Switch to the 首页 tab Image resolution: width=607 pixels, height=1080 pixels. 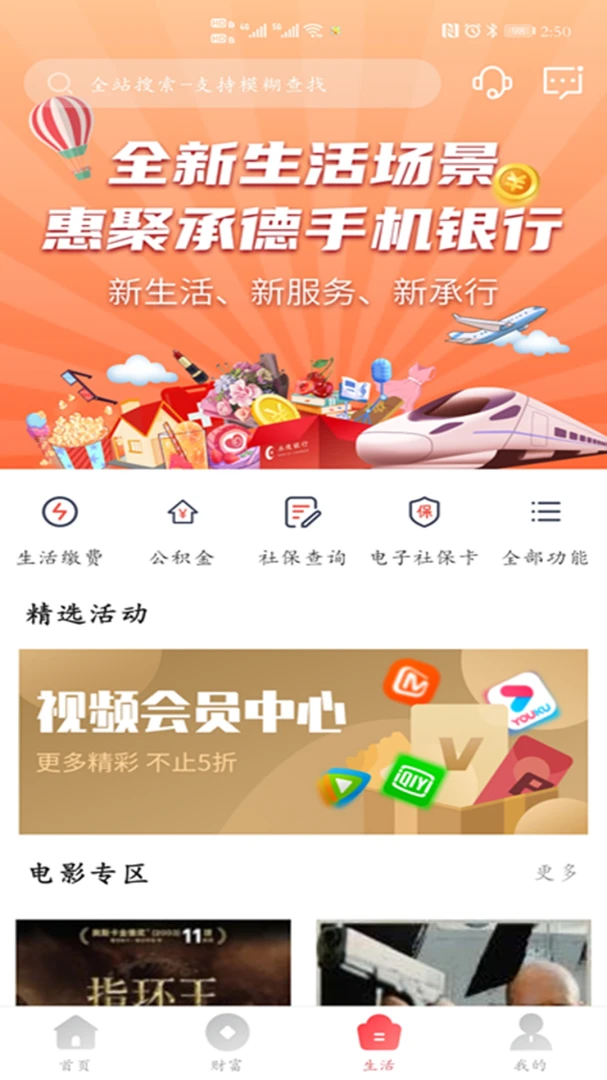pyautogui.click(x=76, y=1042)
